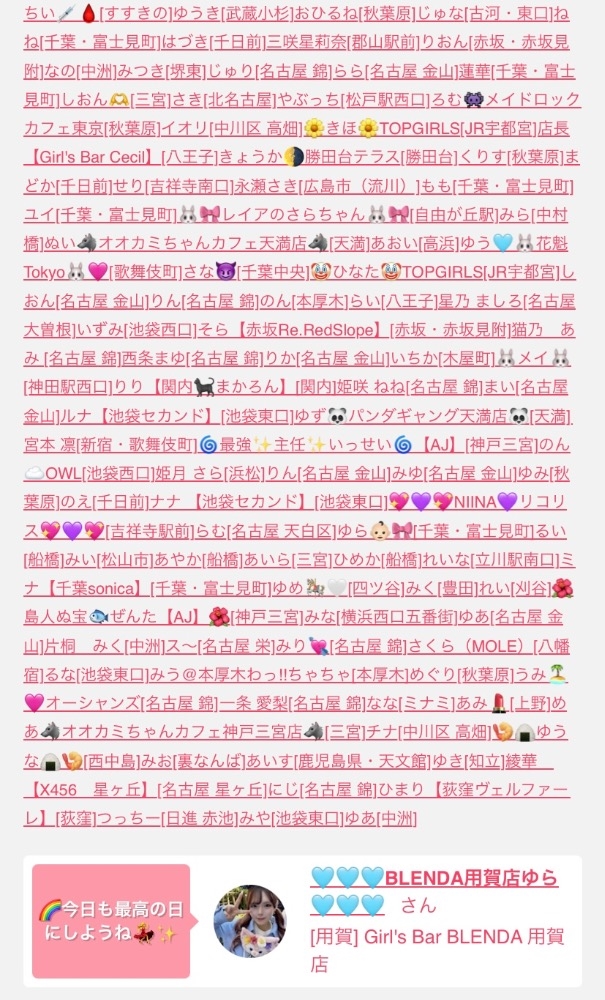Open 三咲星莉奈[郡山駅前] profile link

(x=343, y=42)
